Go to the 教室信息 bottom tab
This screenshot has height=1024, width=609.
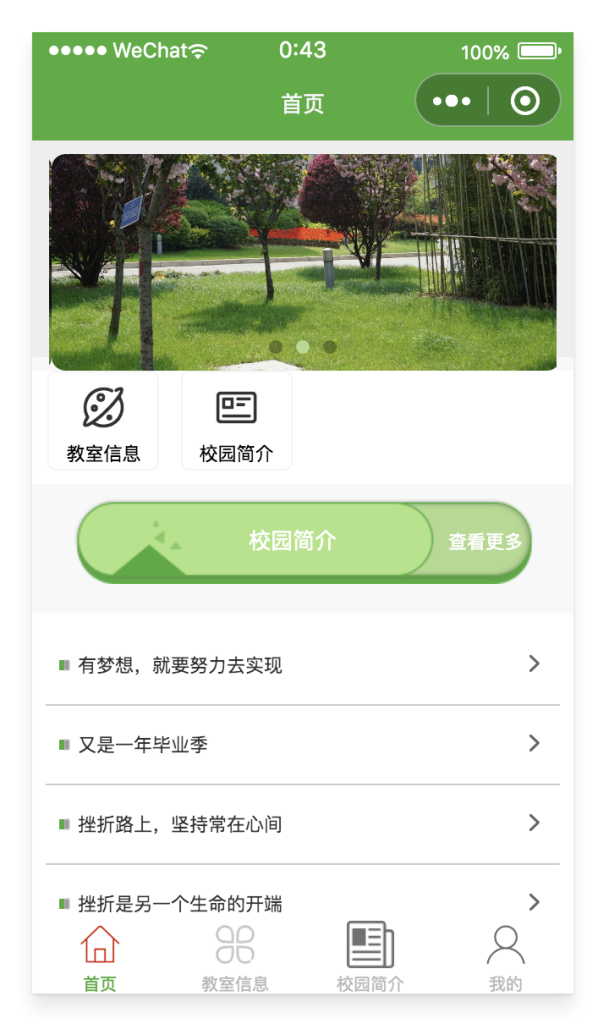235,958
